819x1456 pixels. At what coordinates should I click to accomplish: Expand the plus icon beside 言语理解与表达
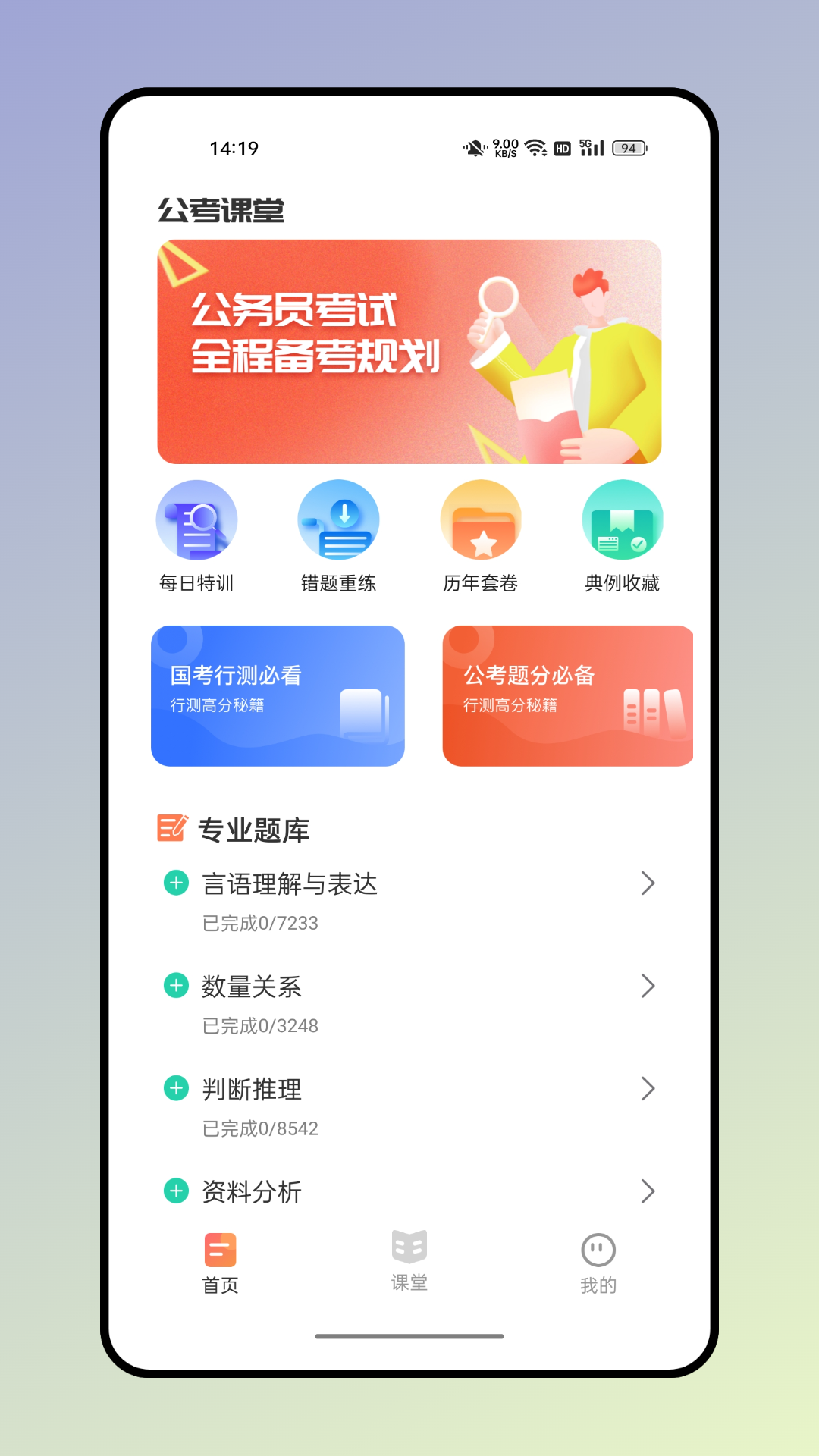176,883
